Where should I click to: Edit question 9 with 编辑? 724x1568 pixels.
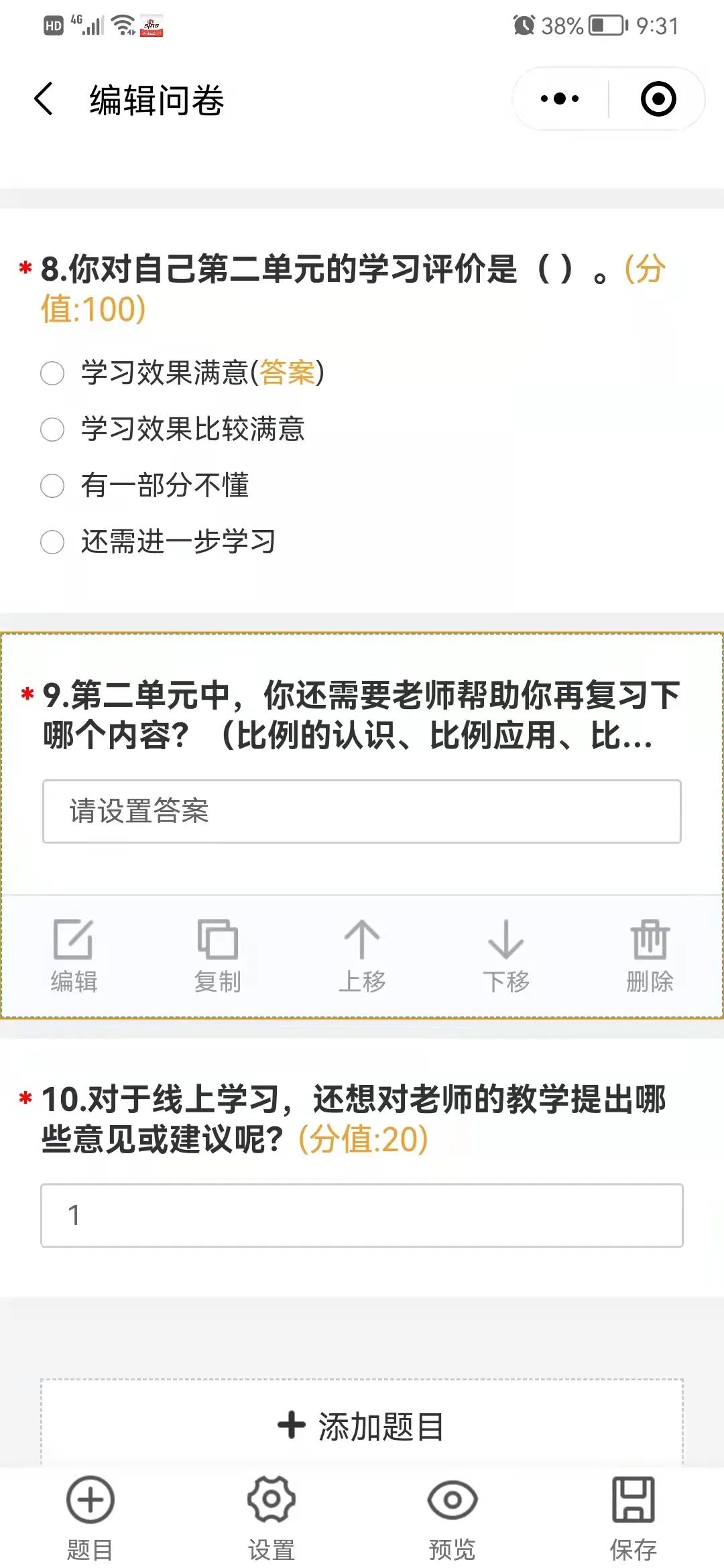(x=74, y=956)
